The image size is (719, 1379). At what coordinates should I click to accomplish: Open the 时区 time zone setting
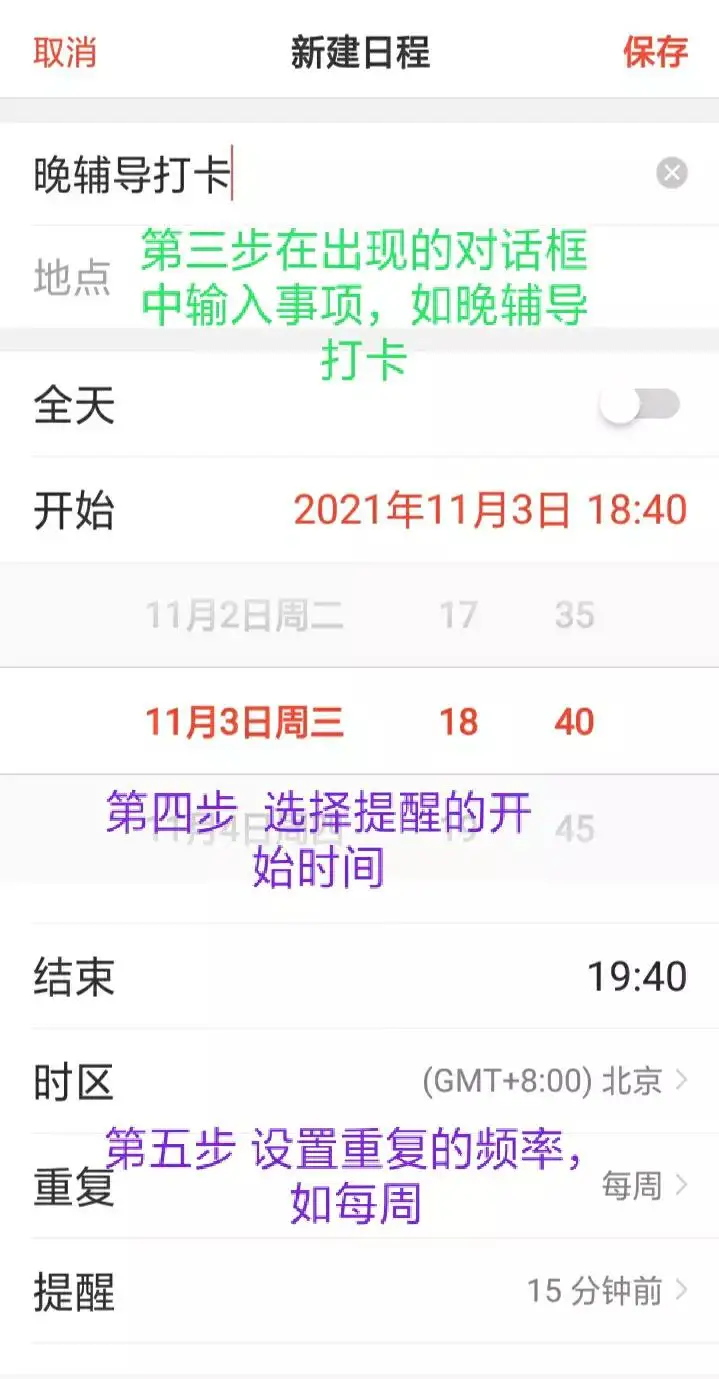pyautogui.click(x=359, y=1081)
